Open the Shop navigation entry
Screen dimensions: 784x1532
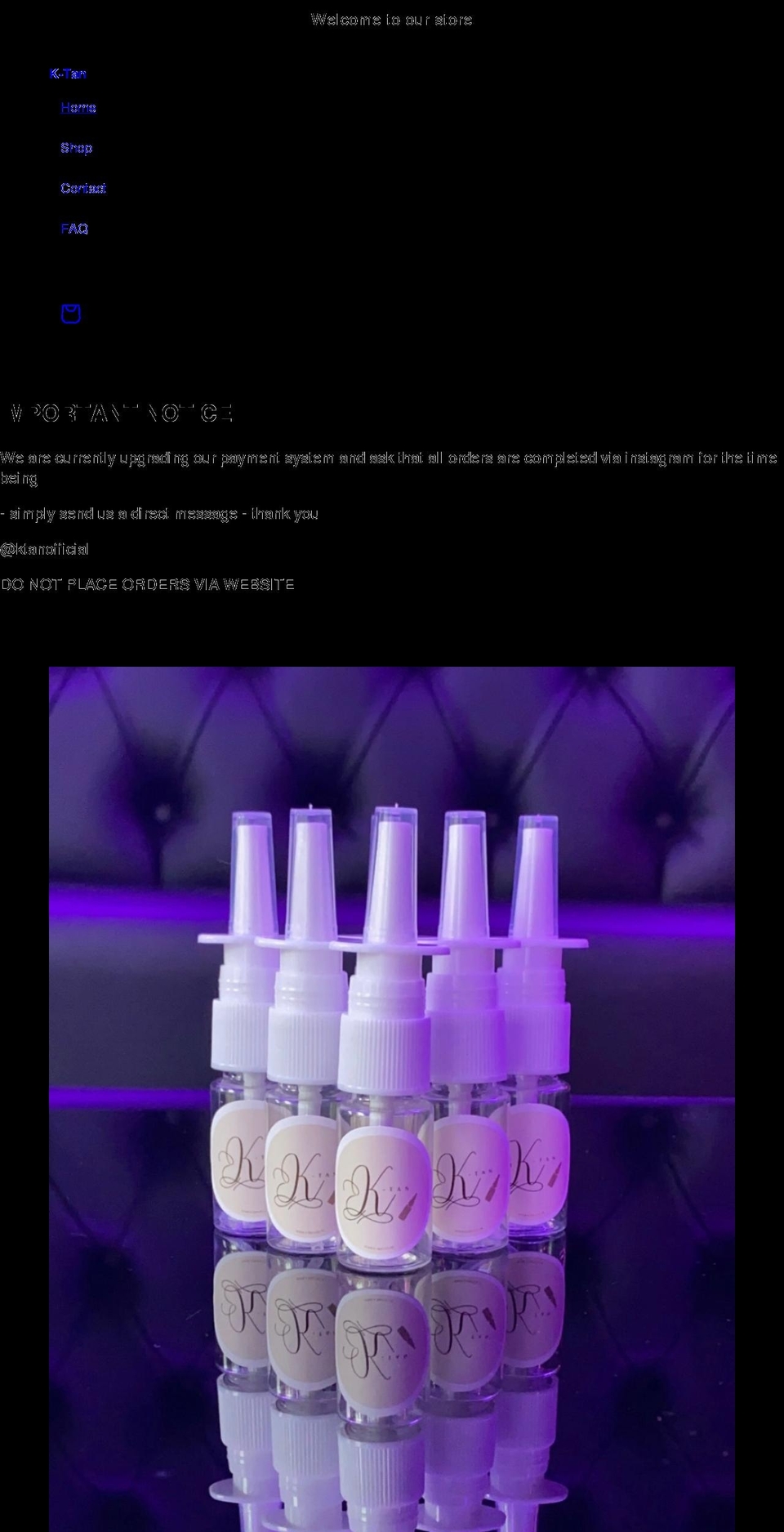76,148
